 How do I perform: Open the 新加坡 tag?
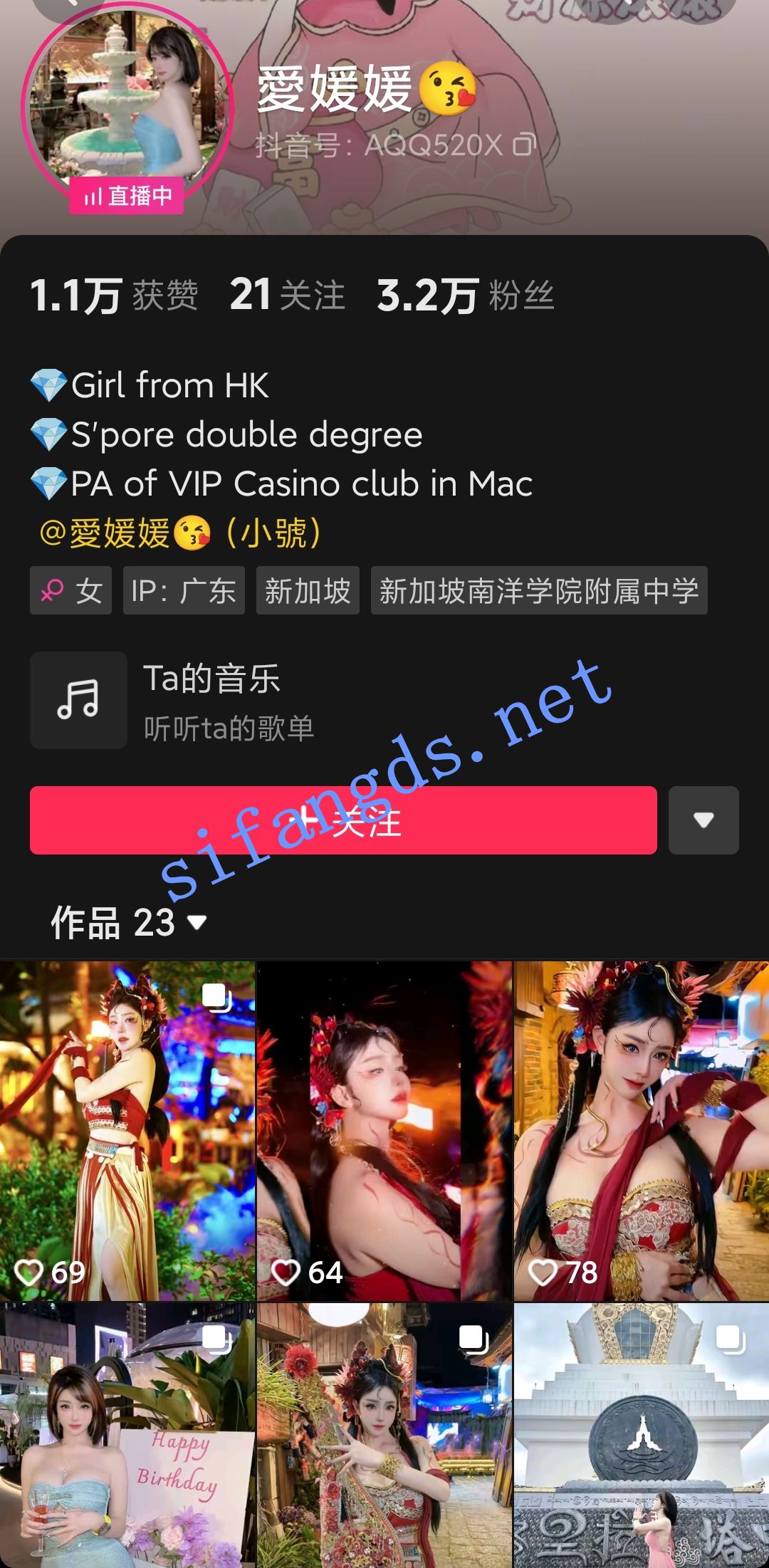click(x=307, y=590)
